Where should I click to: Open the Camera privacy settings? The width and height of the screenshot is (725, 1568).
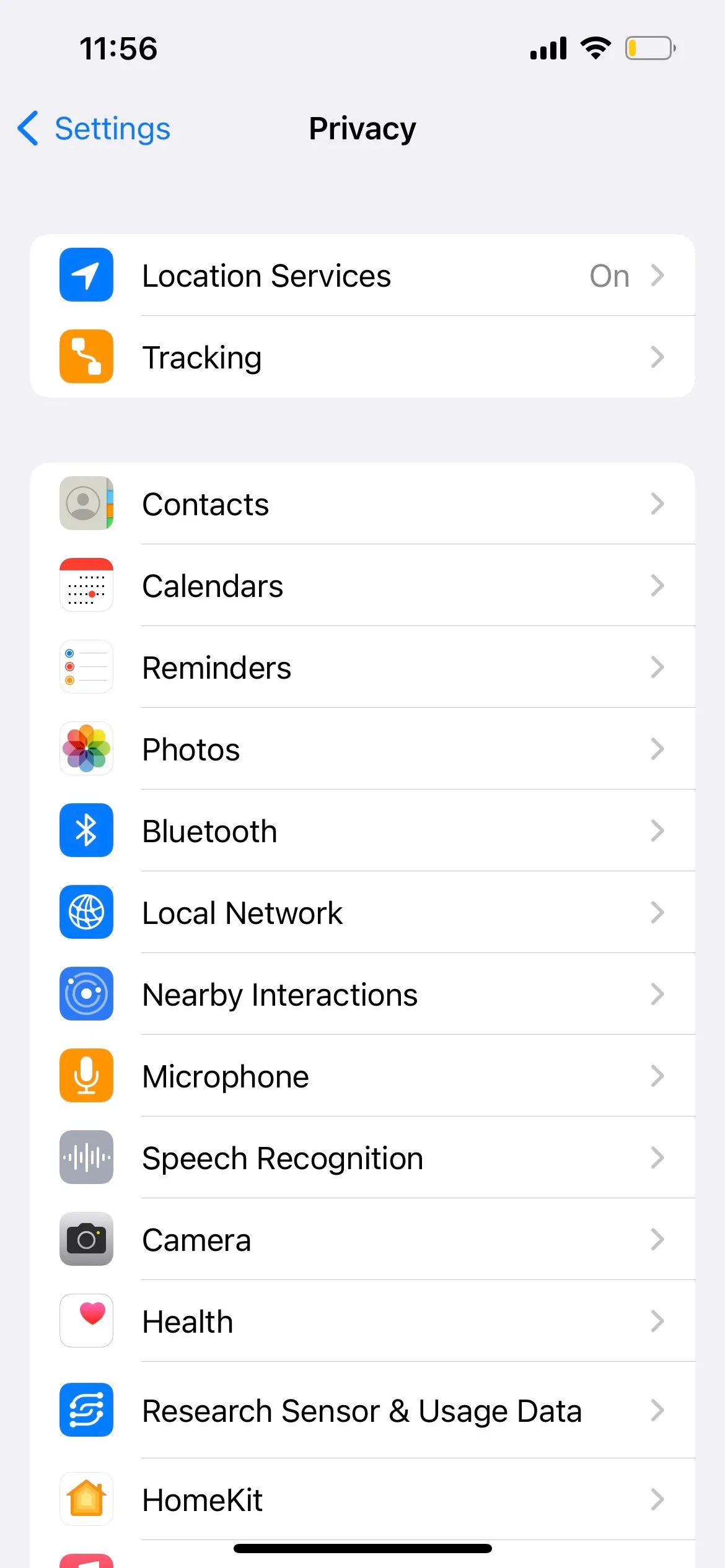coord(362,1239)
